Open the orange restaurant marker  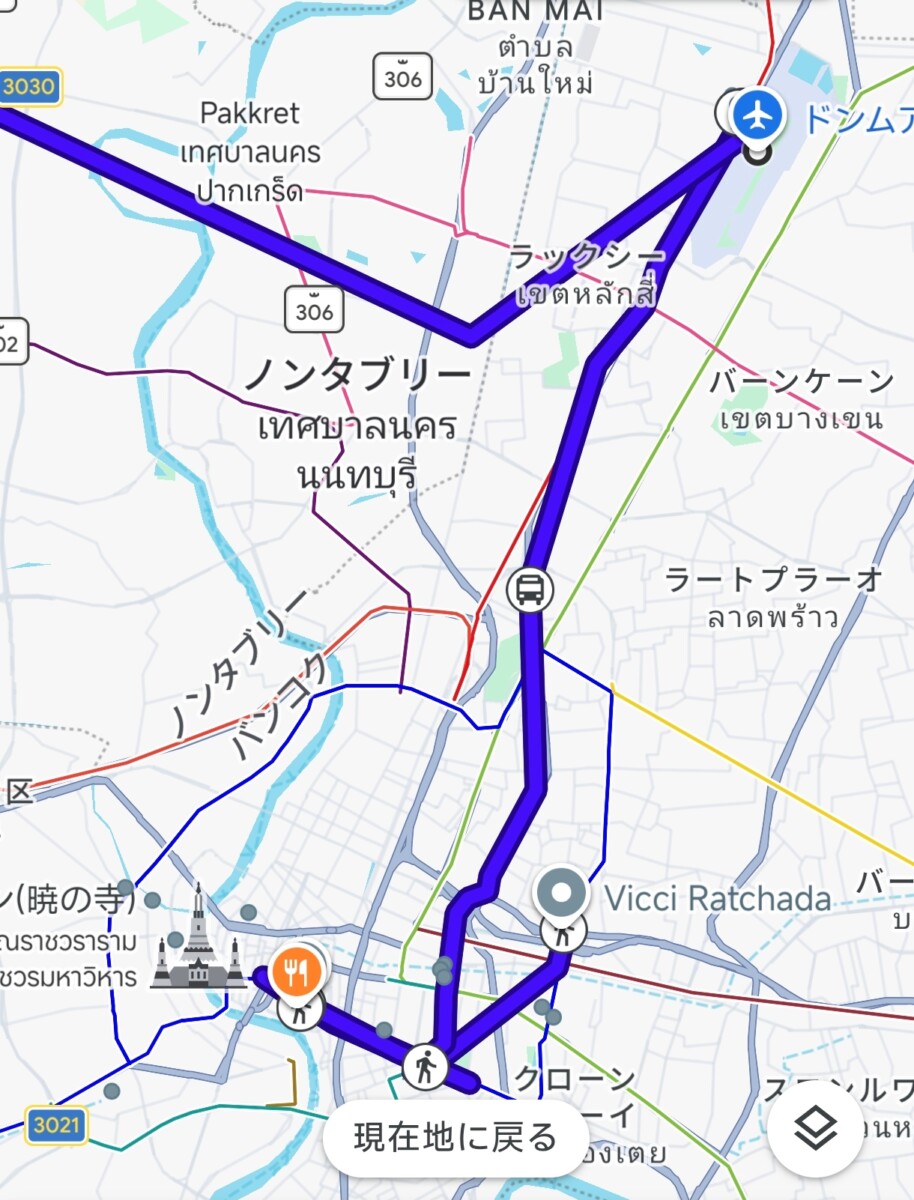tap(296, 969)
